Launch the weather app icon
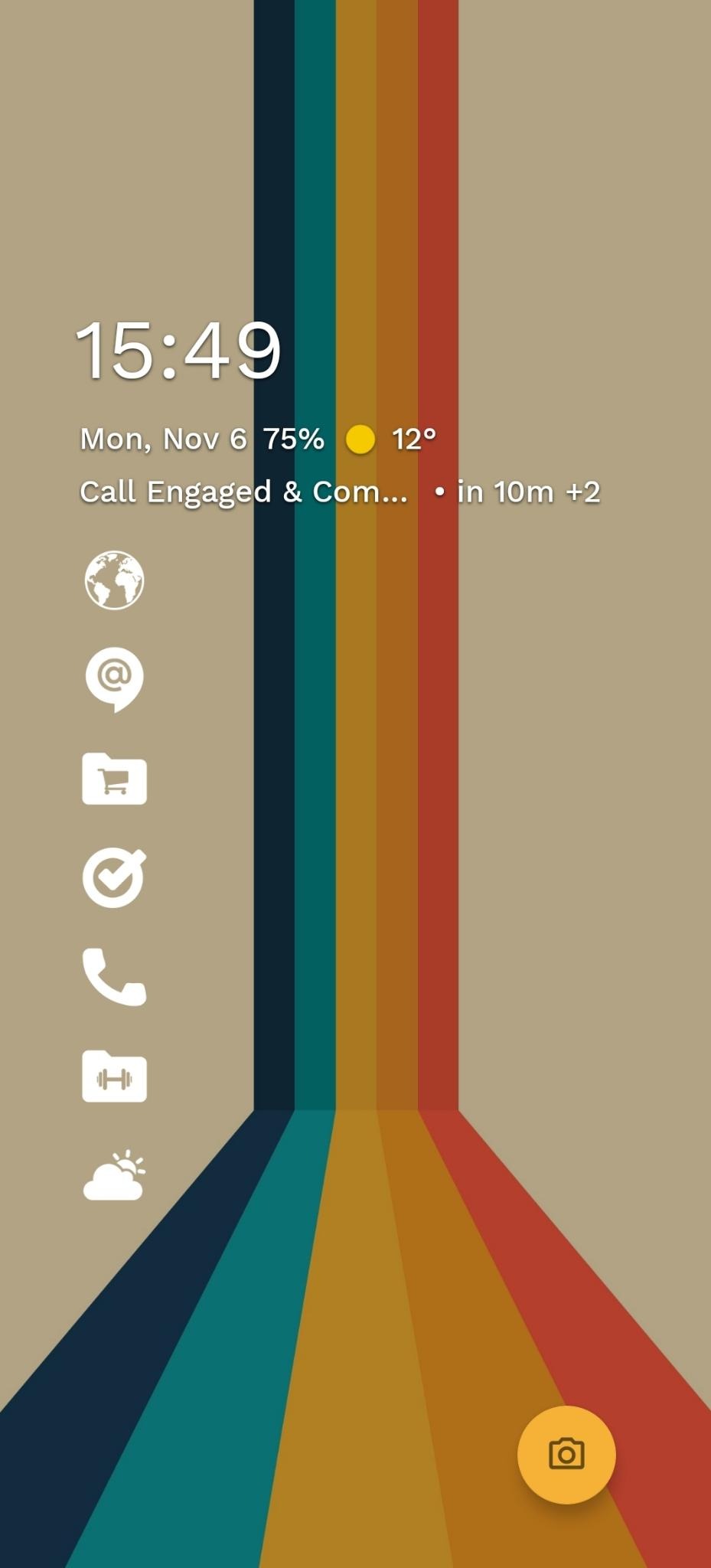 (x=114, y=1175)
